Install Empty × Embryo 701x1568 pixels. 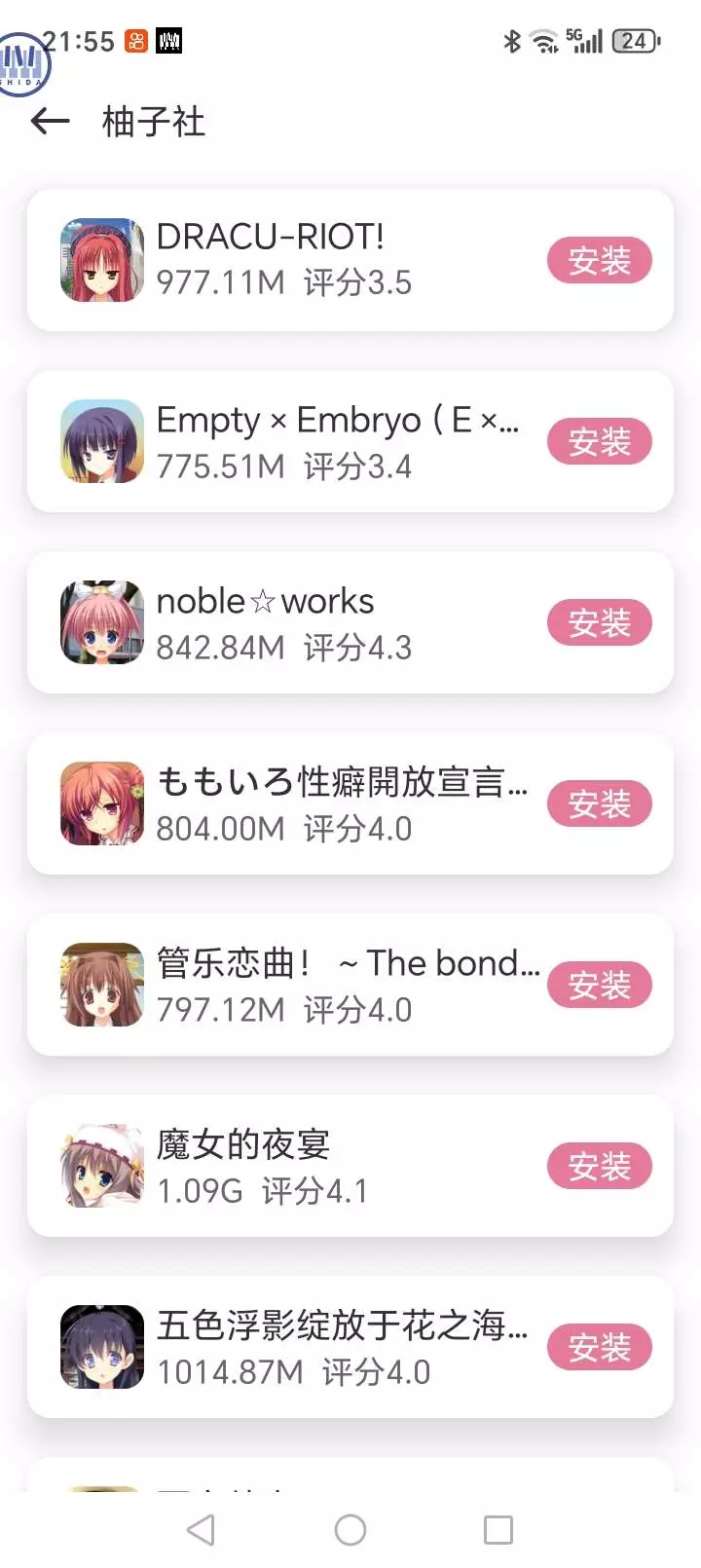pyautogui.click(x=599, y=441)
